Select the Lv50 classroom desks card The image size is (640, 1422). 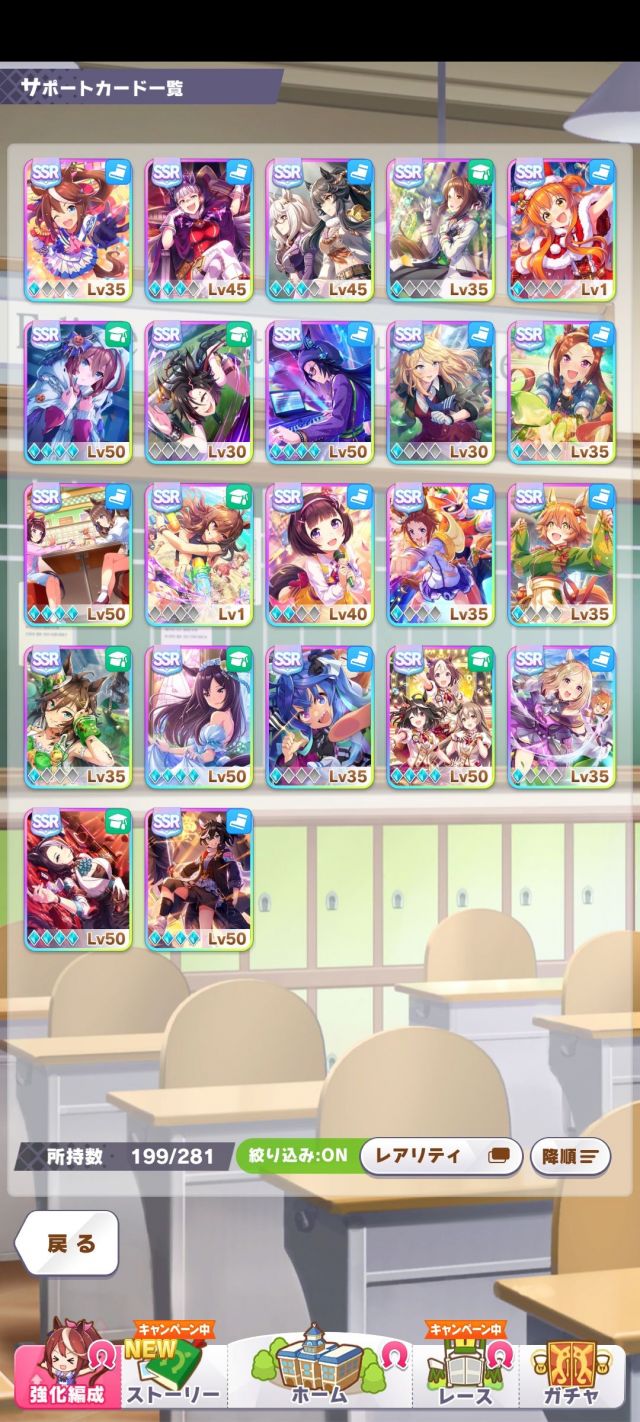(x=78, y=554)
